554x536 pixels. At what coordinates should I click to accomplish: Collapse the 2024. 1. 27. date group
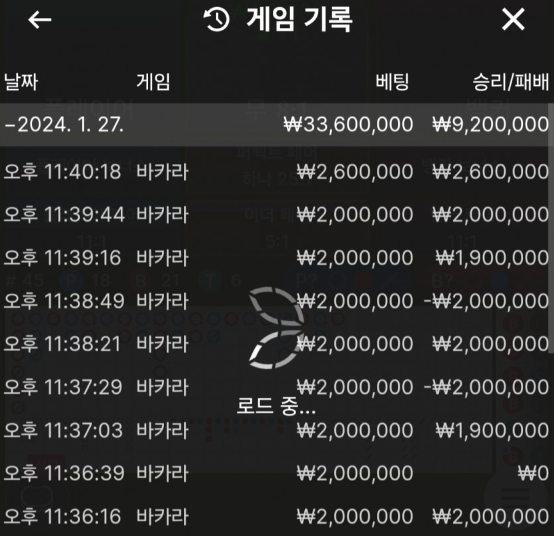[277, 125]
